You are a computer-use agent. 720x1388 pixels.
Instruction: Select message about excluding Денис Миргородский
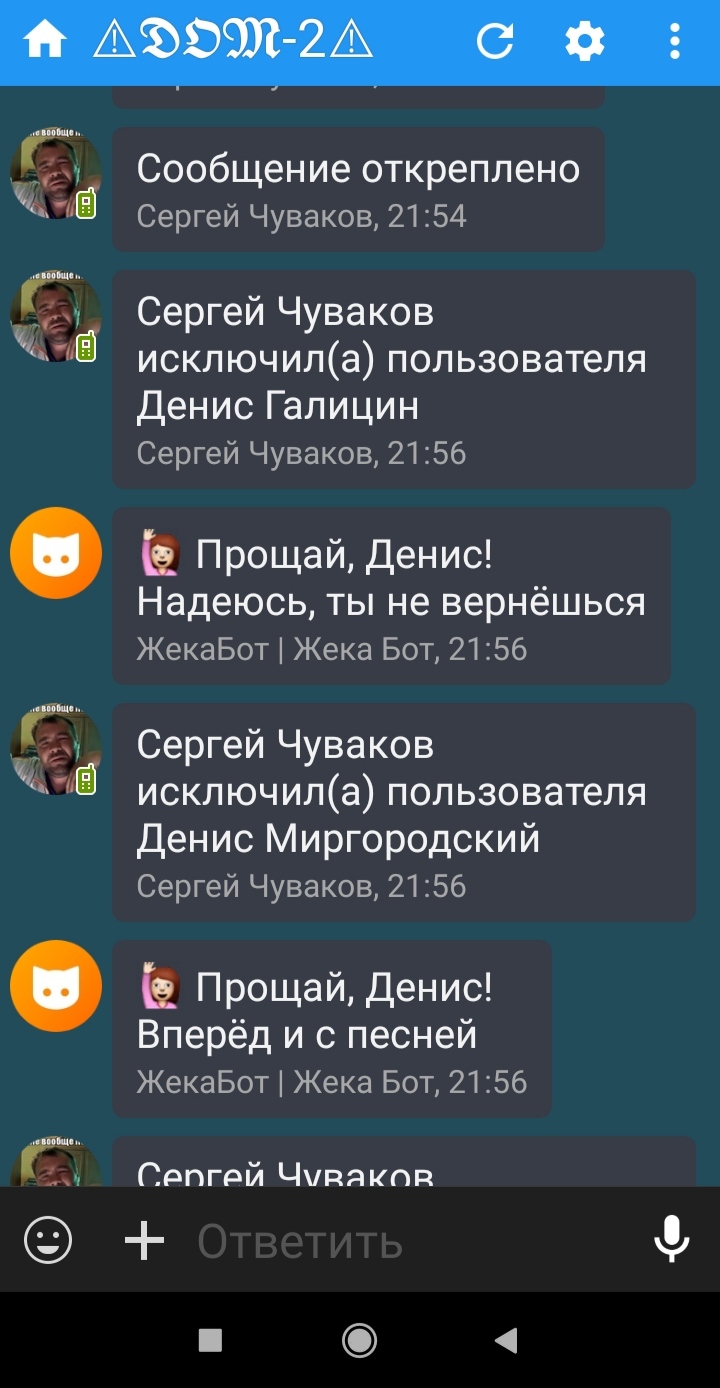403,812
